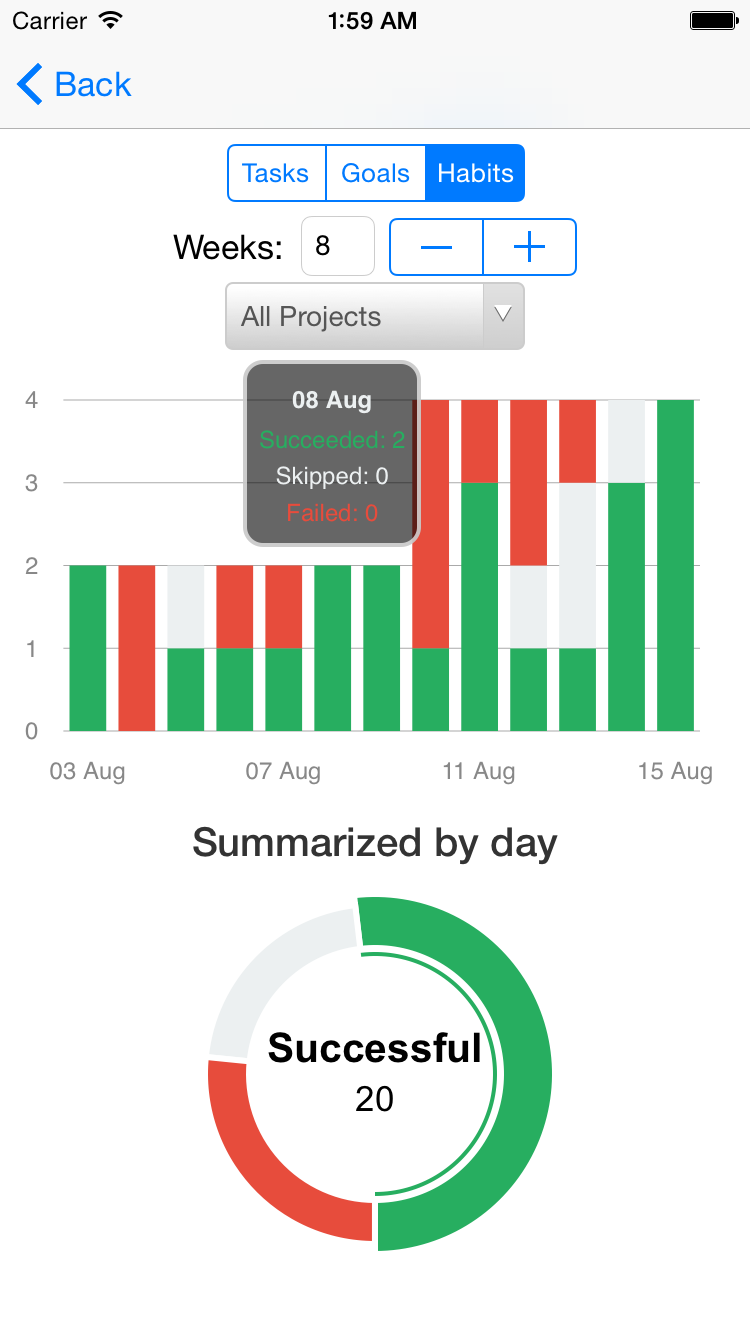Image resolution: width=750 pixels, height=1334 pixels.
Task: Decrease the number of weeks
Action: pyautogui.click(x=436, y=247)
